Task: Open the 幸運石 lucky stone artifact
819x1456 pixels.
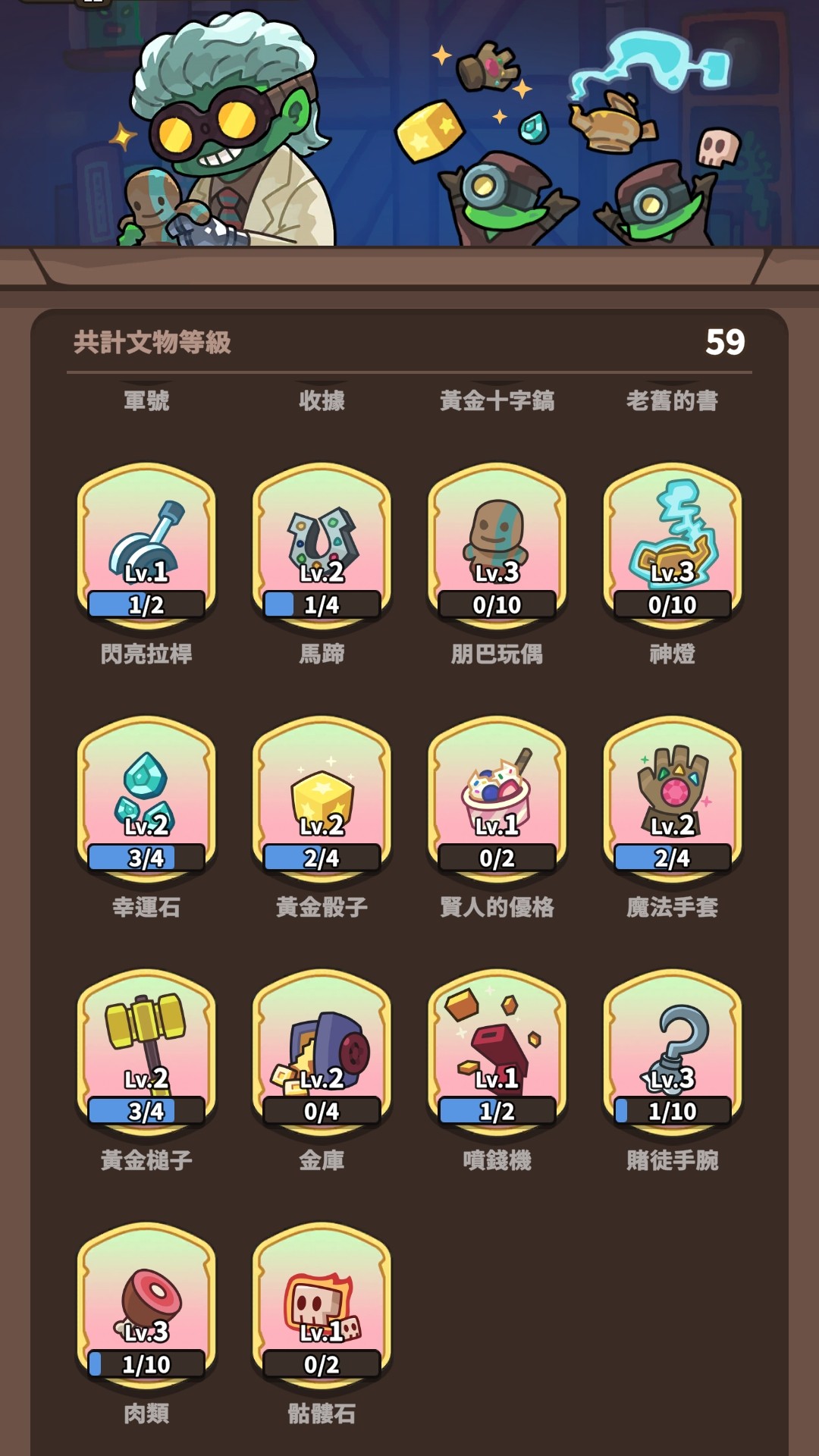Action: click(146, 799)
